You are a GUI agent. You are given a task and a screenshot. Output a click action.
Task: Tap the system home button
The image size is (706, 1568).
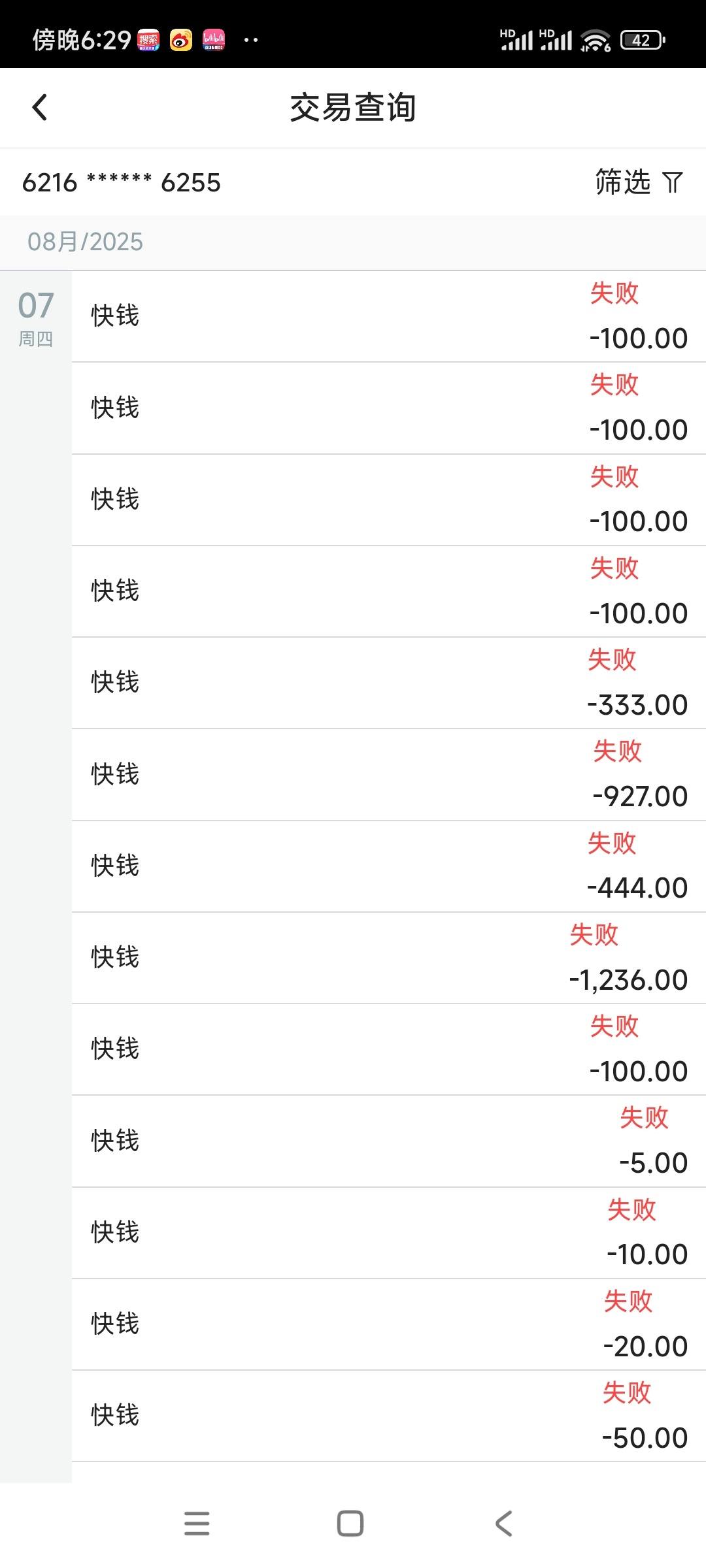click(x=350, y=1524)
